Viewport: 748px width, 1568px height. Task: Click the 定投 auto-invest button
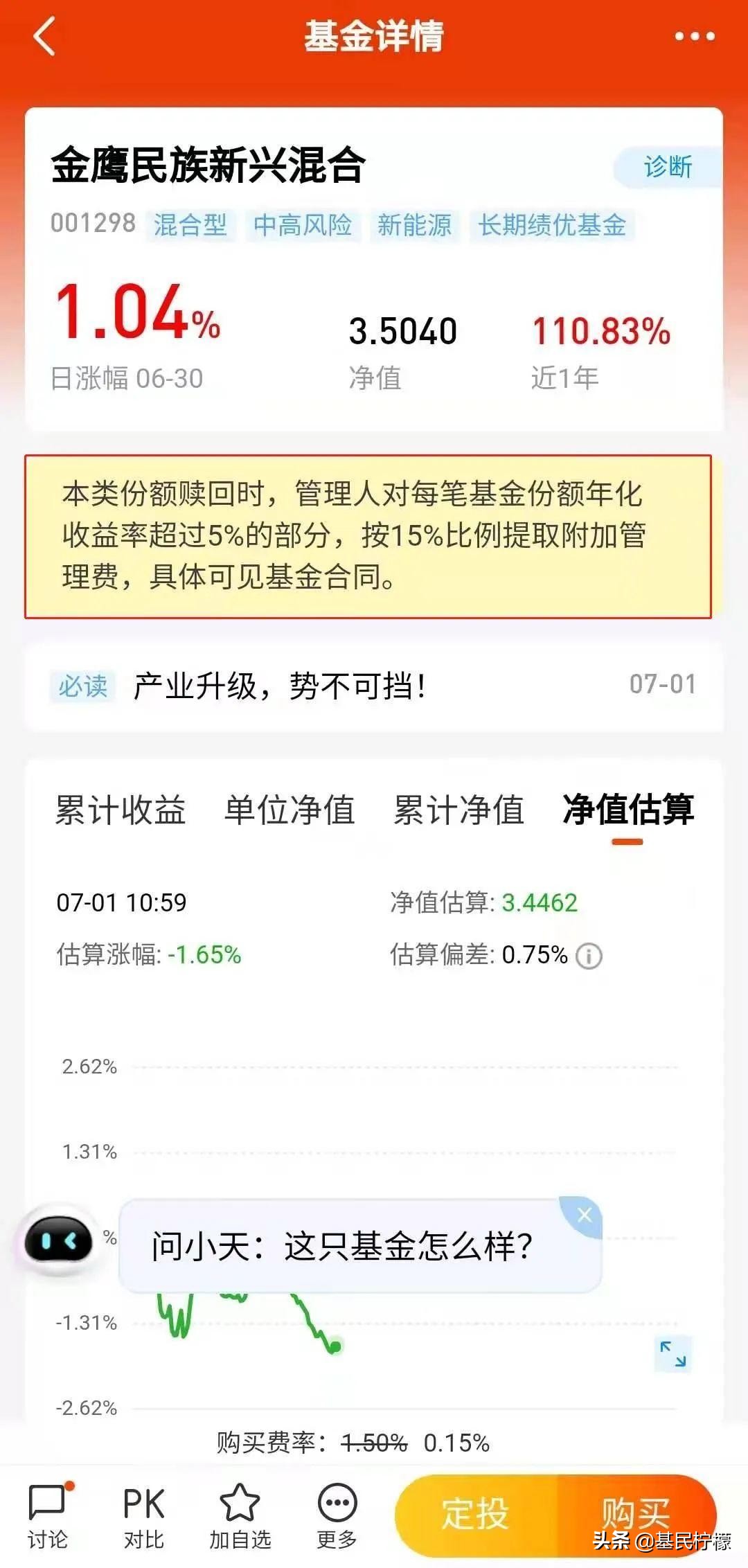coord(474,1513)
